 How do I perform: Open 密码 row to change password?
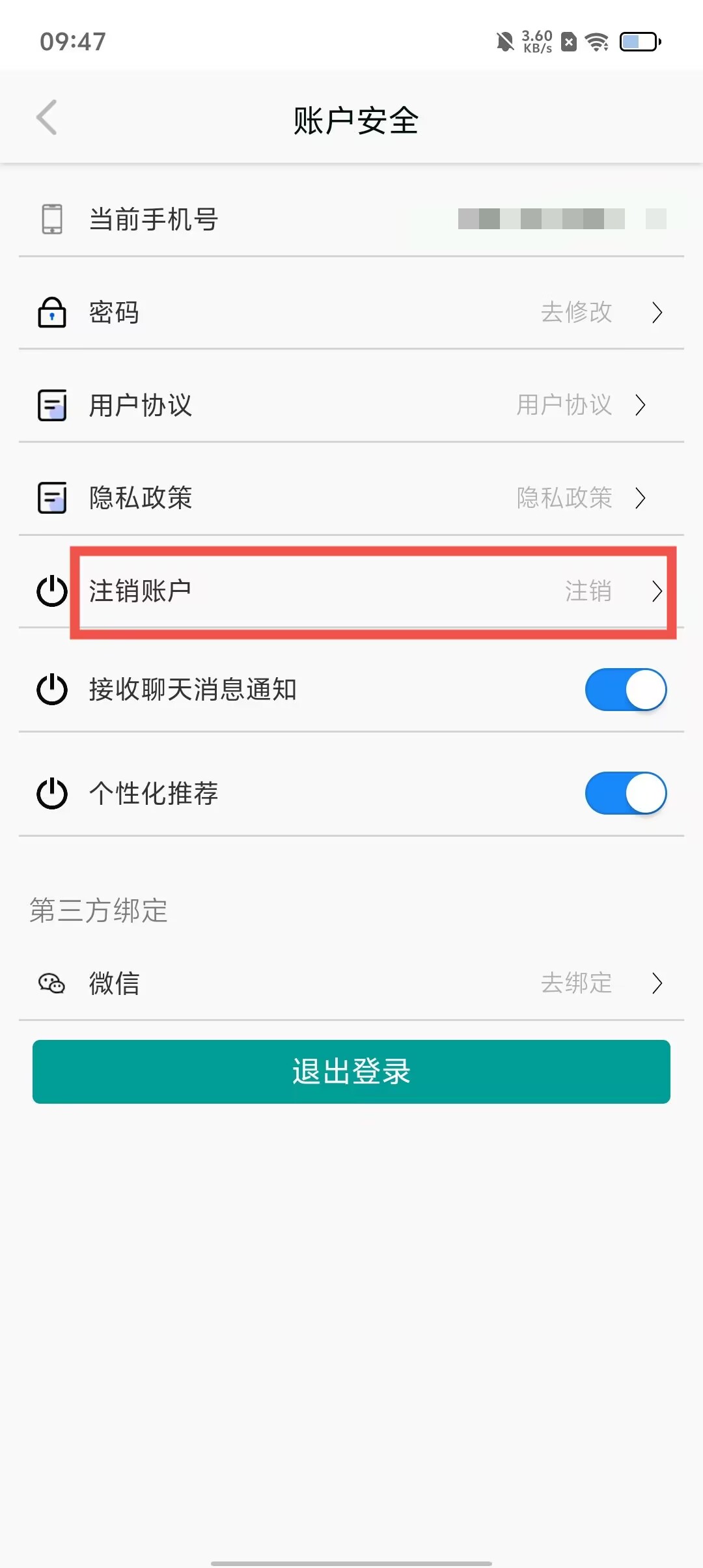pyautogui.click(x=351, y=313)
